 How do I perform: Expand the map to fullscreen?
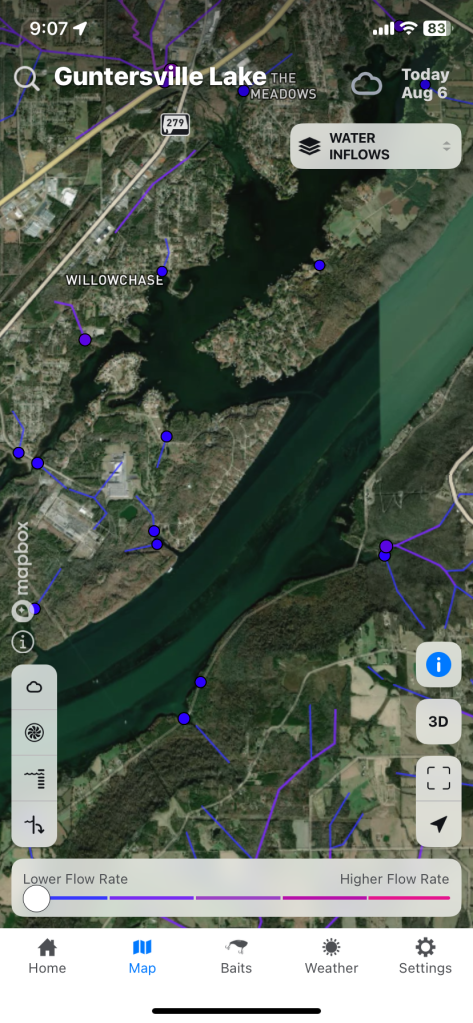[x=438, y=779]
